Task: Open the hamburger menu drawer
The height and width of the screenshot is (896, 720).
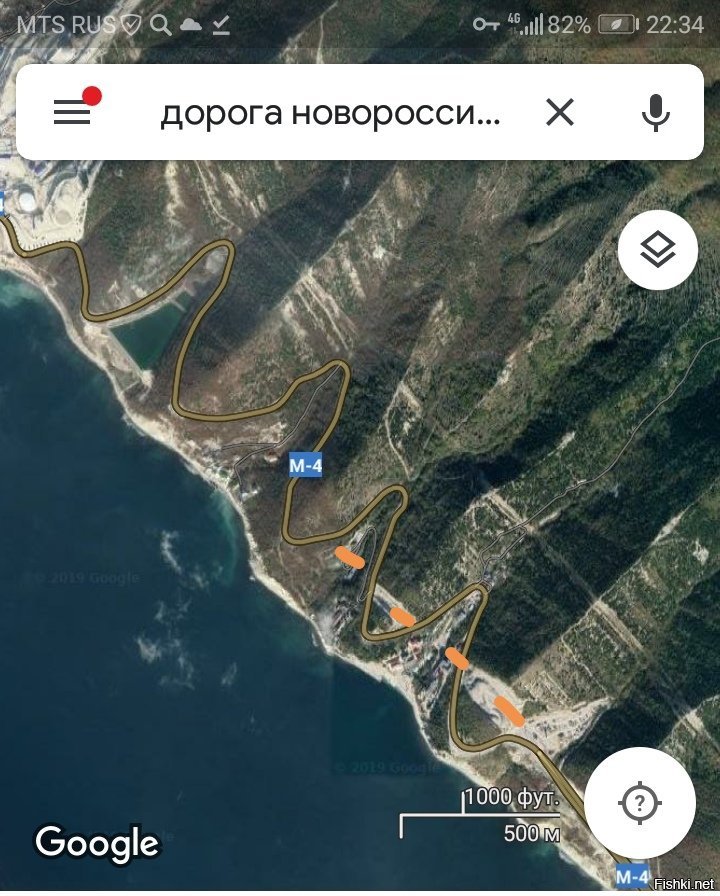Action: pos(72,113)
